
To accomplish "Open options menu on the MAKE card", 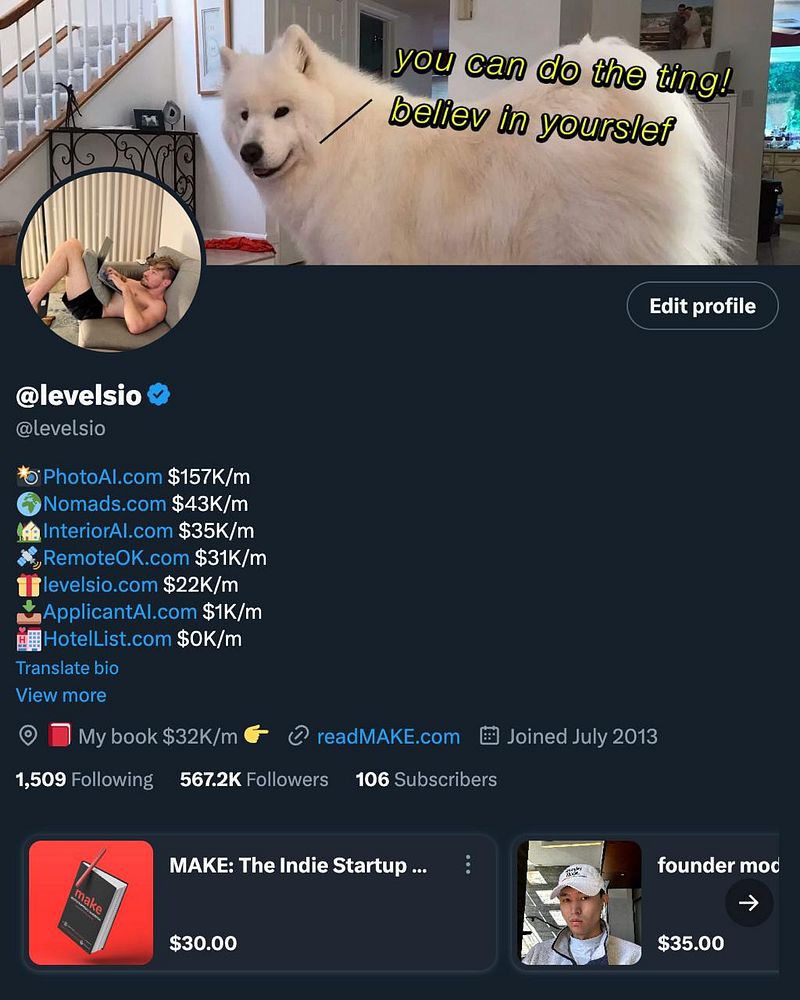I will (468, 865).
